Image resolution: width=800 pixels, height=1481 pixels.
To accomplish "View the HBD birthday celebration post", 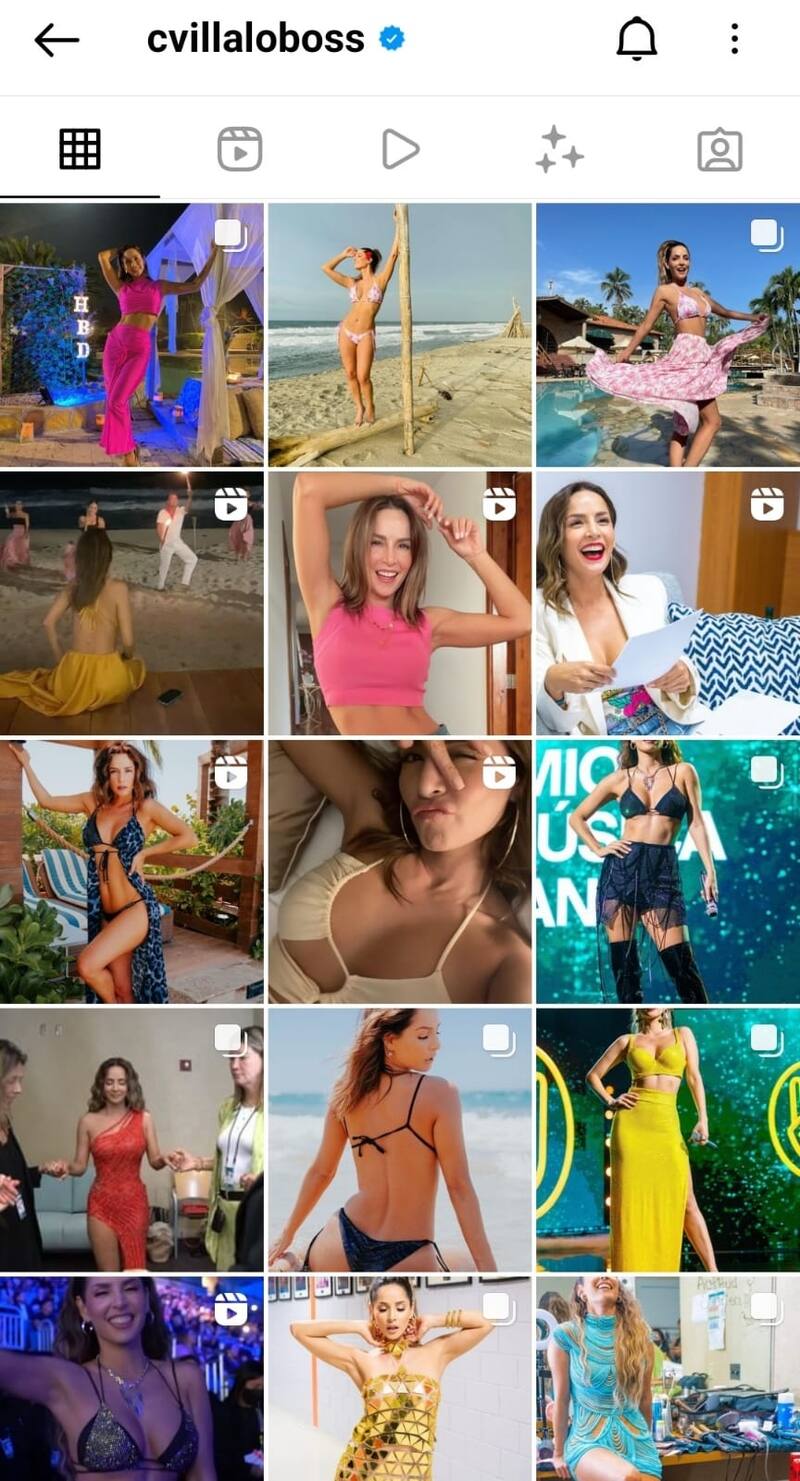I will pyautogui.click(x=131, y=333).
